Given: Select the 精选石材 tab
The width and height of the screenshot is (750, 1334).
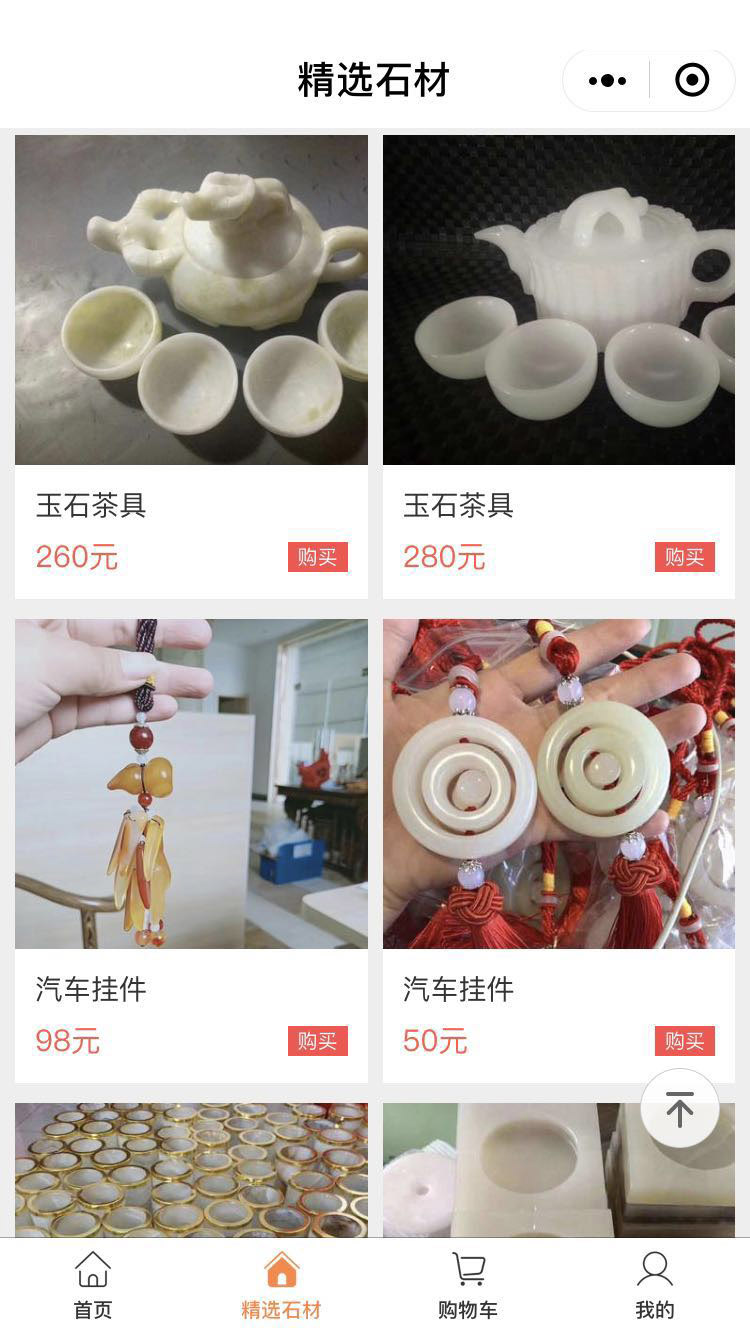Looking at the screenshot, I should (x=281, y=1286).
